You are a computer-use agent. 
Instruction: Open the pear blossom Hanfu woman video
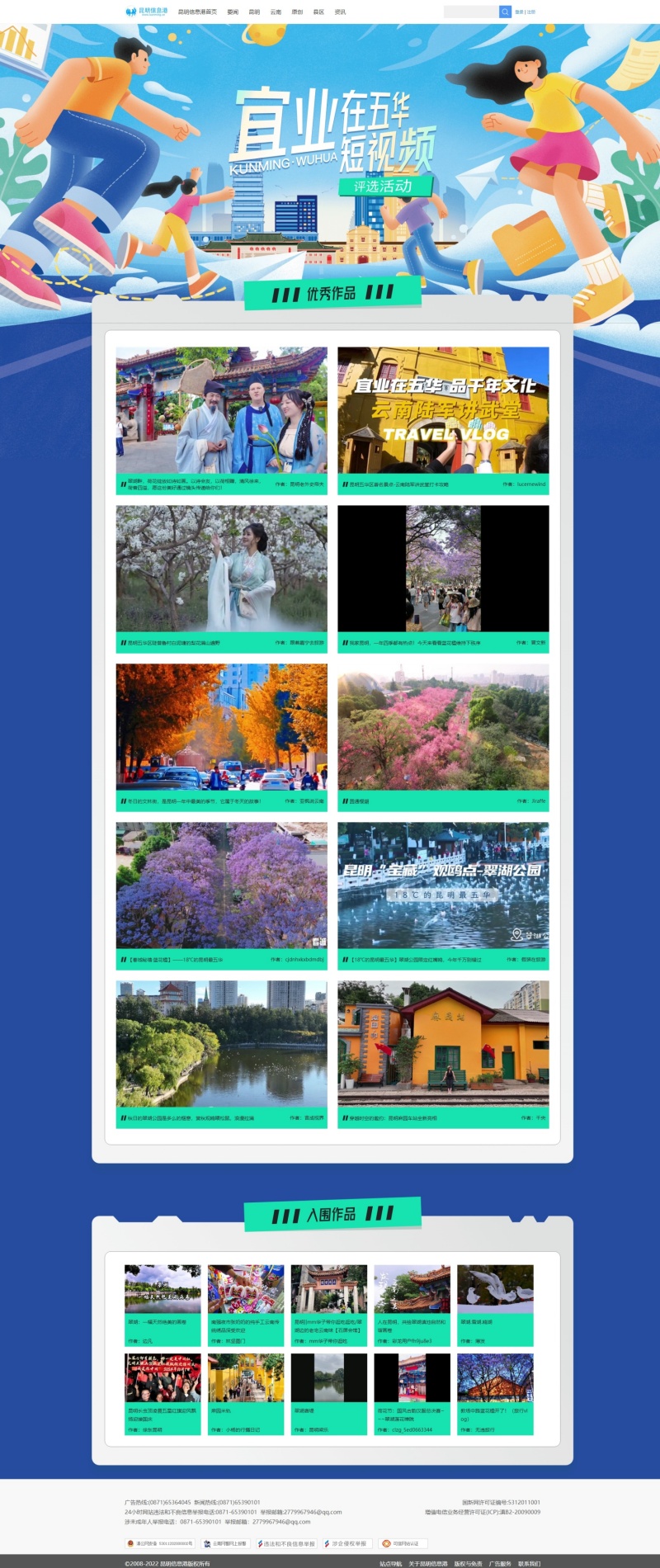click(x=221, y=569)
